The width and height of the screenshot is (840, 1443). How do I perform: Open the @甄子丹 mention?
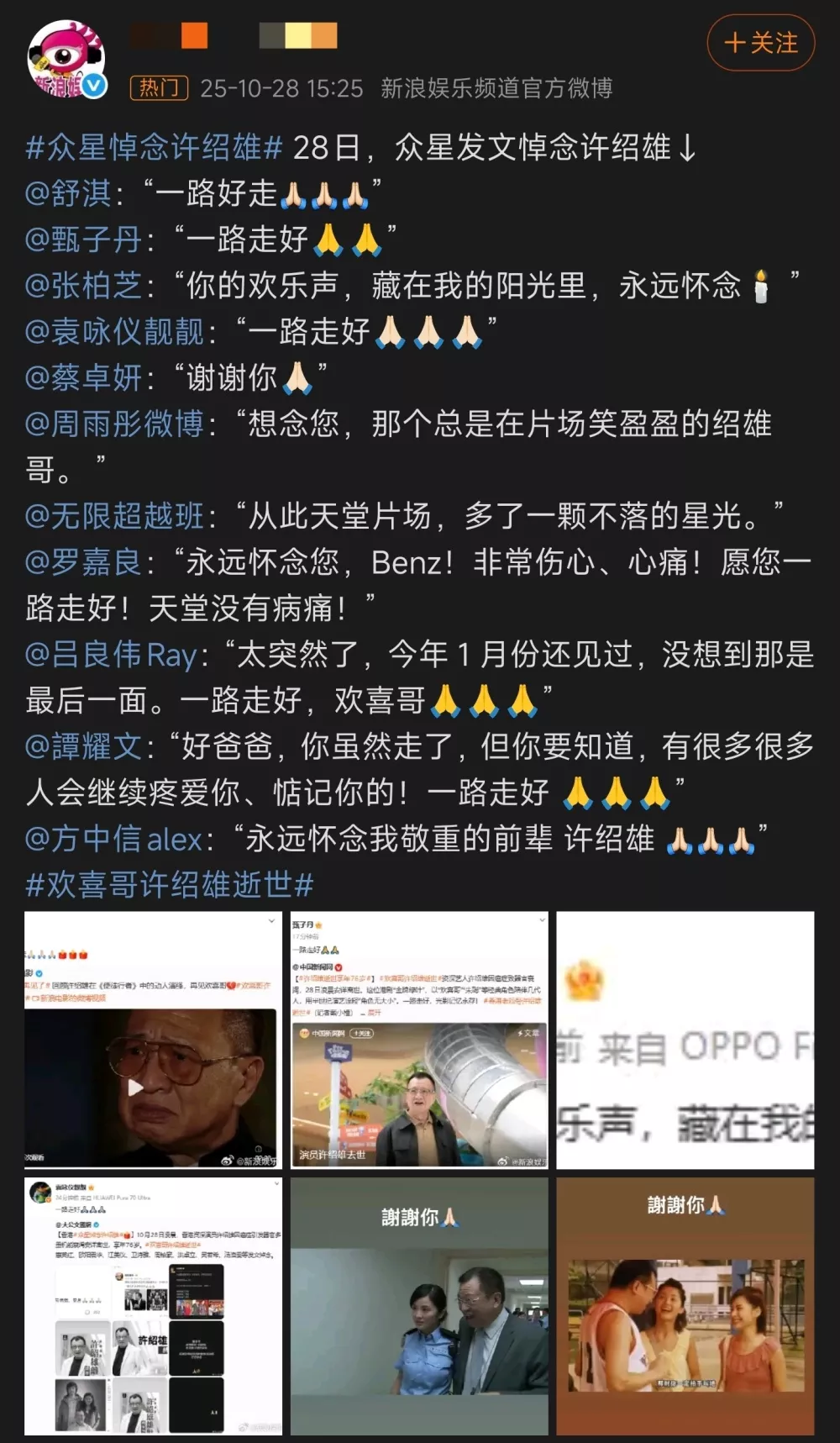pos(84,240)
